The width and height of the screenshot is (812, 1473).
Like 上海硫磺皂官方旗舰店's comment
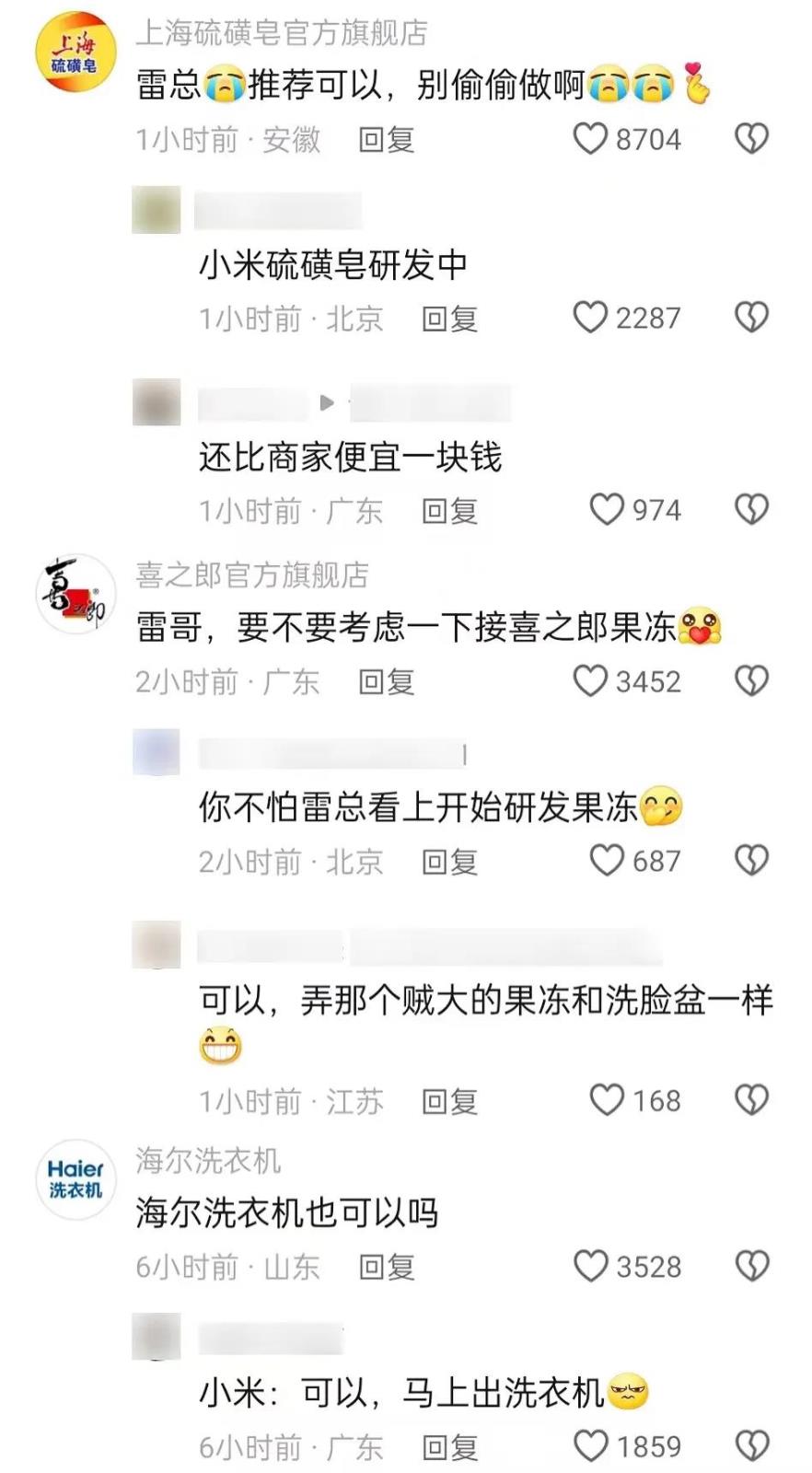(590, 139)
